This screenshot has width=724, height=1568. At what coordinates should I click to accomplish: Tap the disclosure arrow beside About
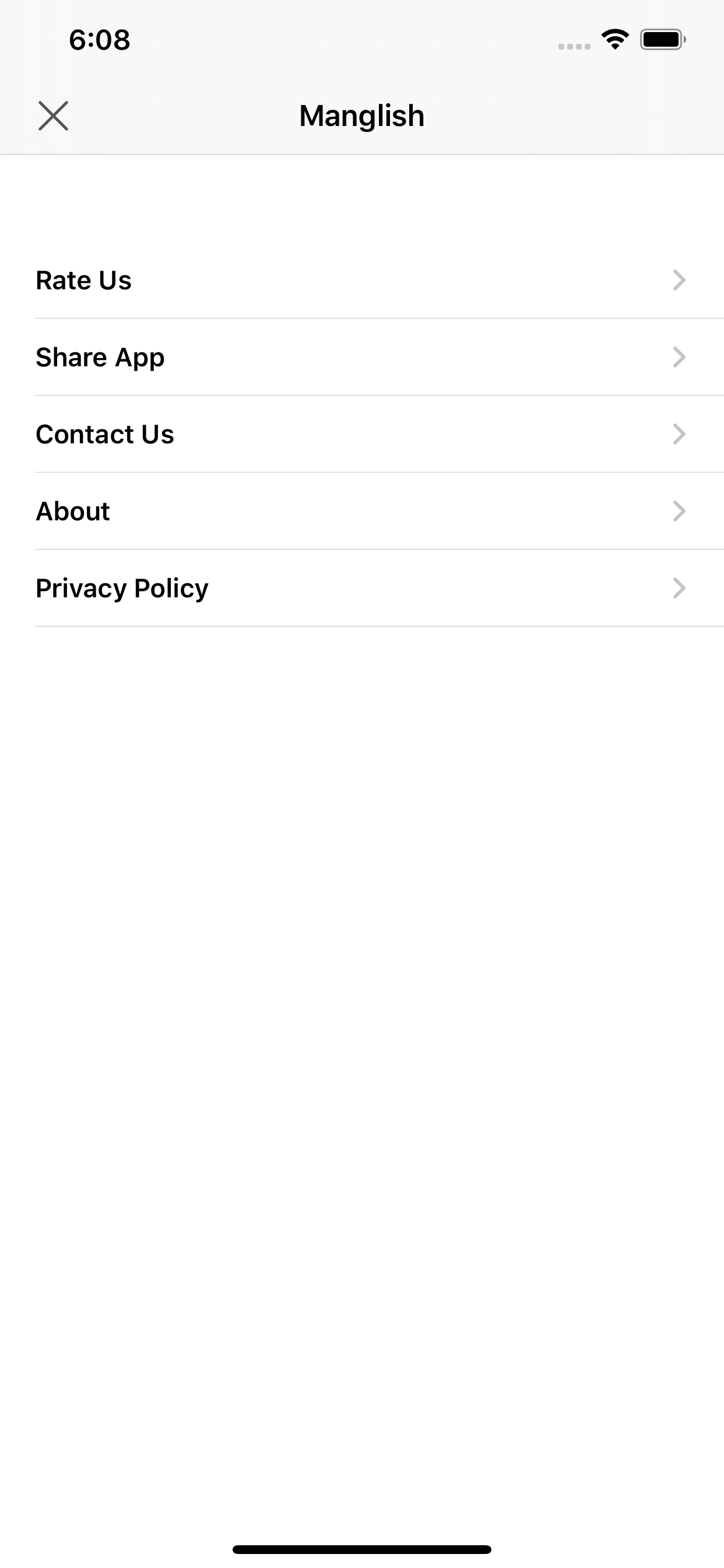pos(680,513)
